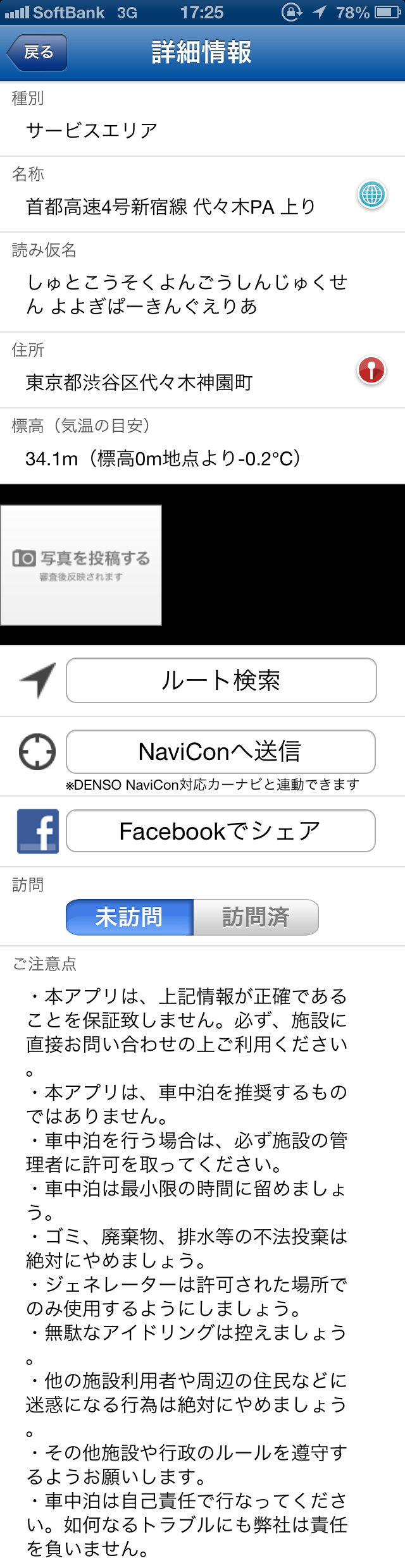The height and width of the screenshot is (1568, 405).
Task: Mark as 訪問済 visited
Action: tap(256, 917)
